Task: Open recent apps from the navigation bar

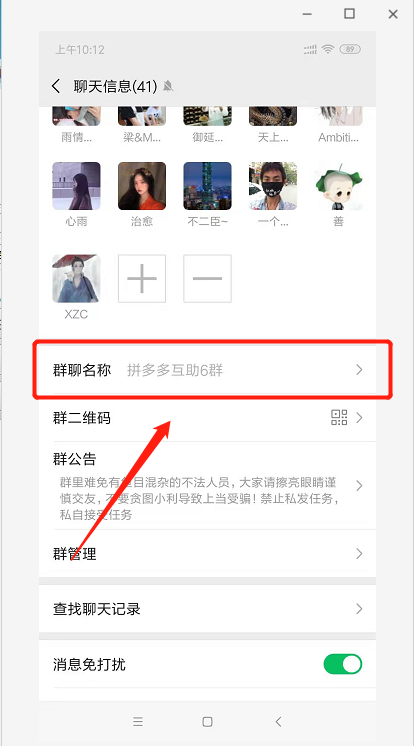Action: coord(138,722)
